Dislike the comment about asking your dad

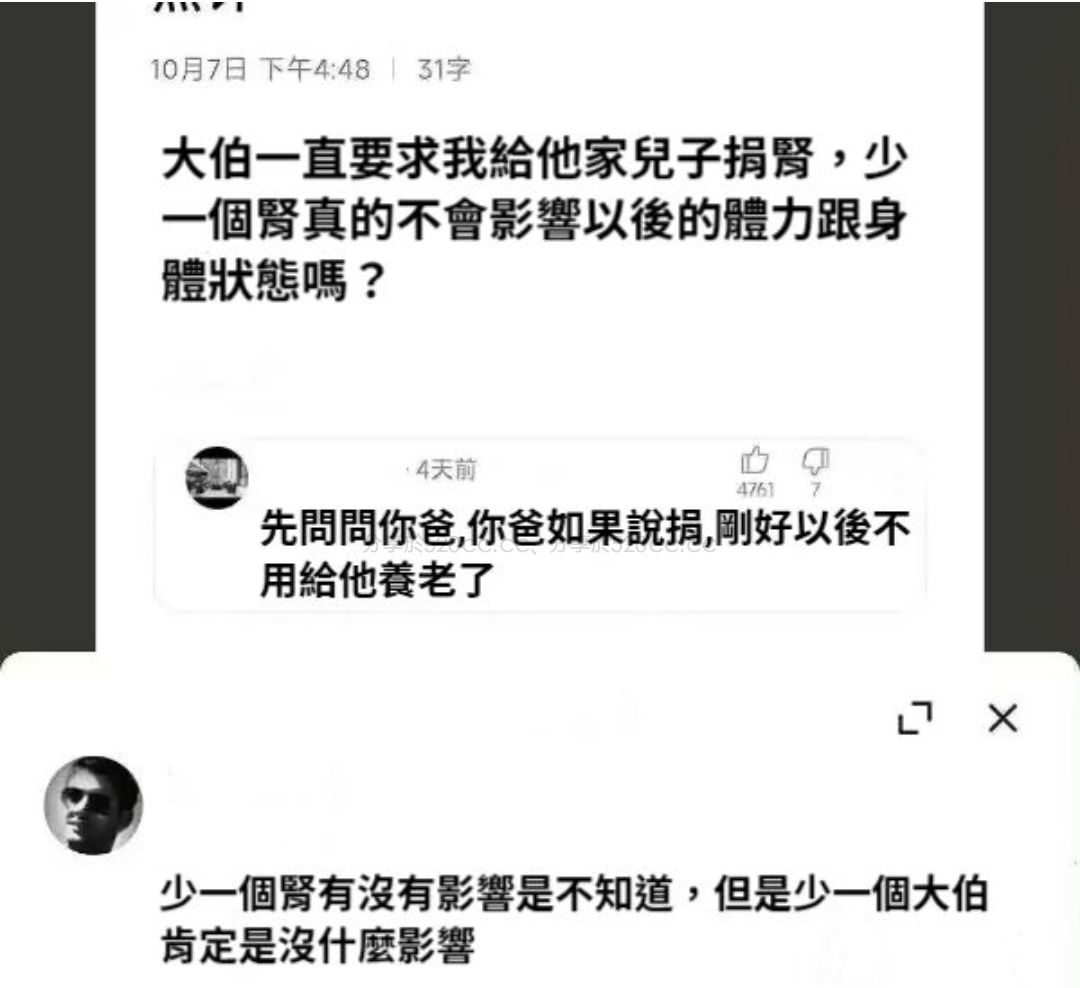coord(815,462)
